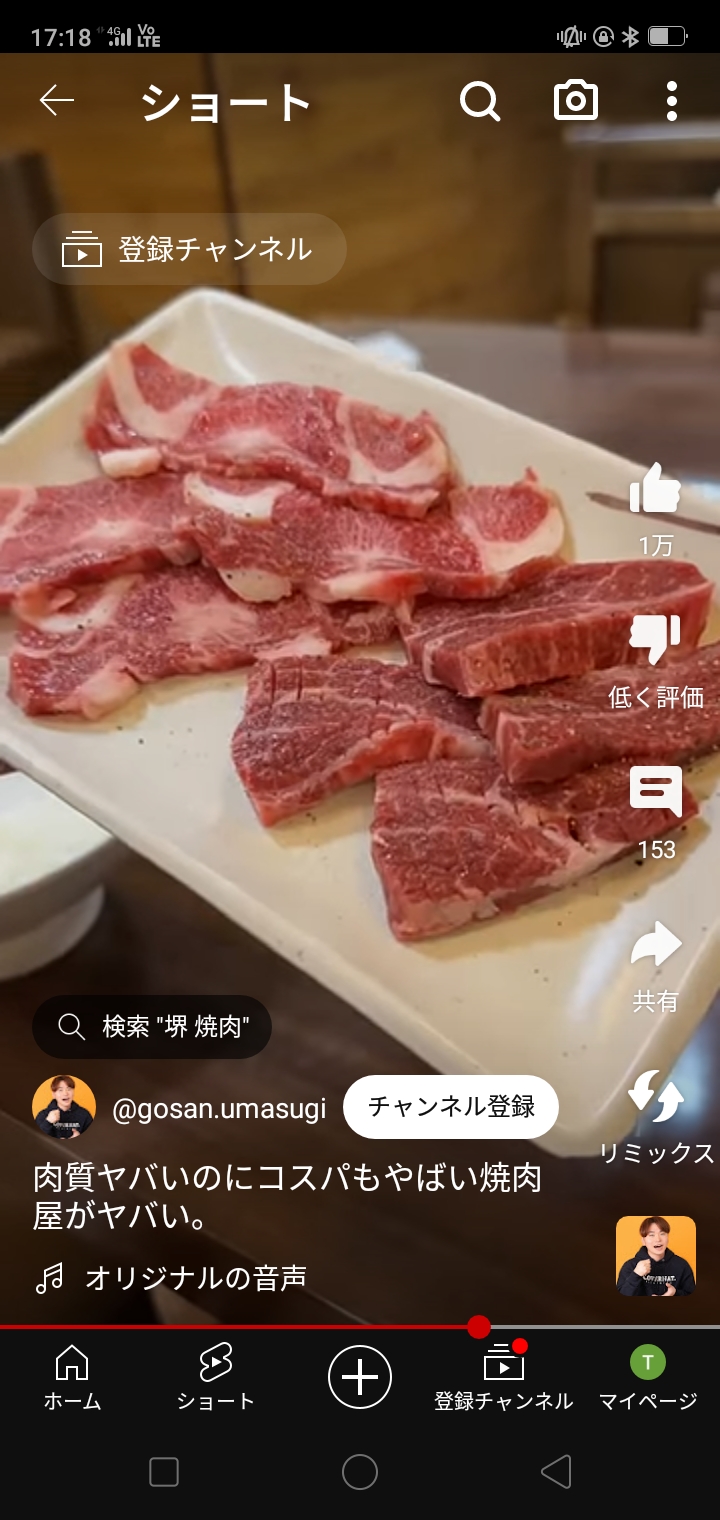Open the camera icon to create
Viewport: 720px width, 1520px height.
click(576, 101)
